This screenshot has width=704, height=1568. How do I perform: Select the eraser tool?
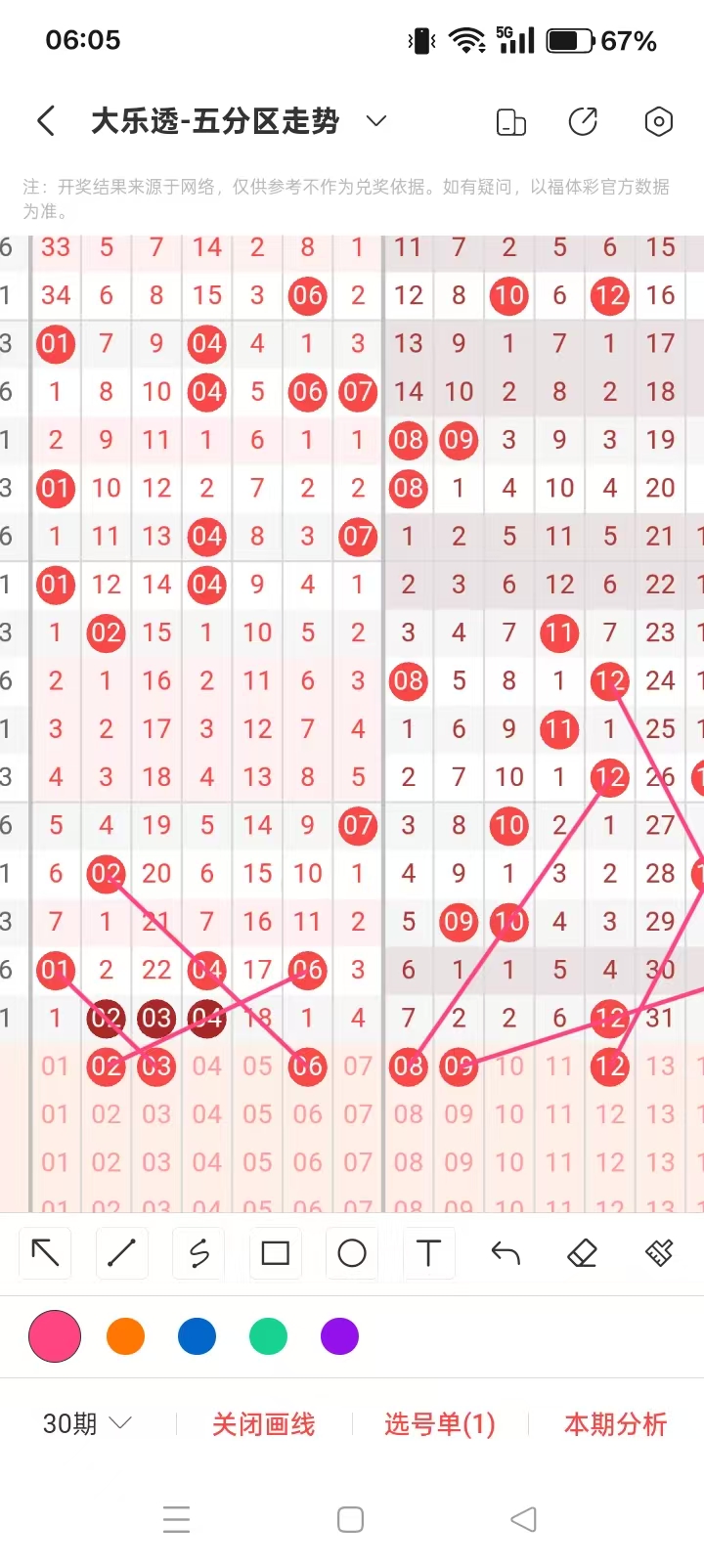click(x=582, y=1252)
